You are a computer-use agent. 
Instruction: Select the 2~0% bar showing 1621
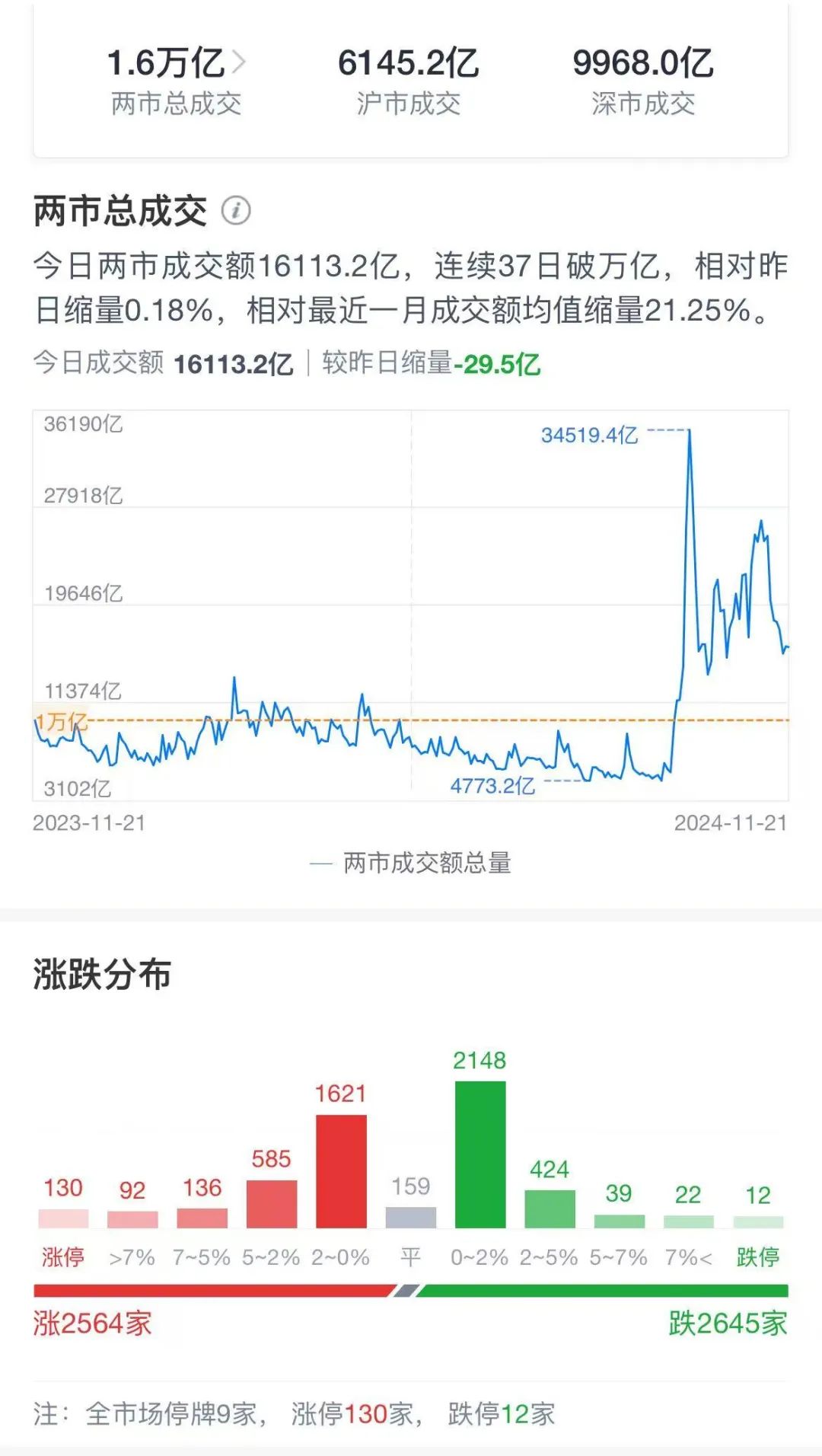point(342,1173)
